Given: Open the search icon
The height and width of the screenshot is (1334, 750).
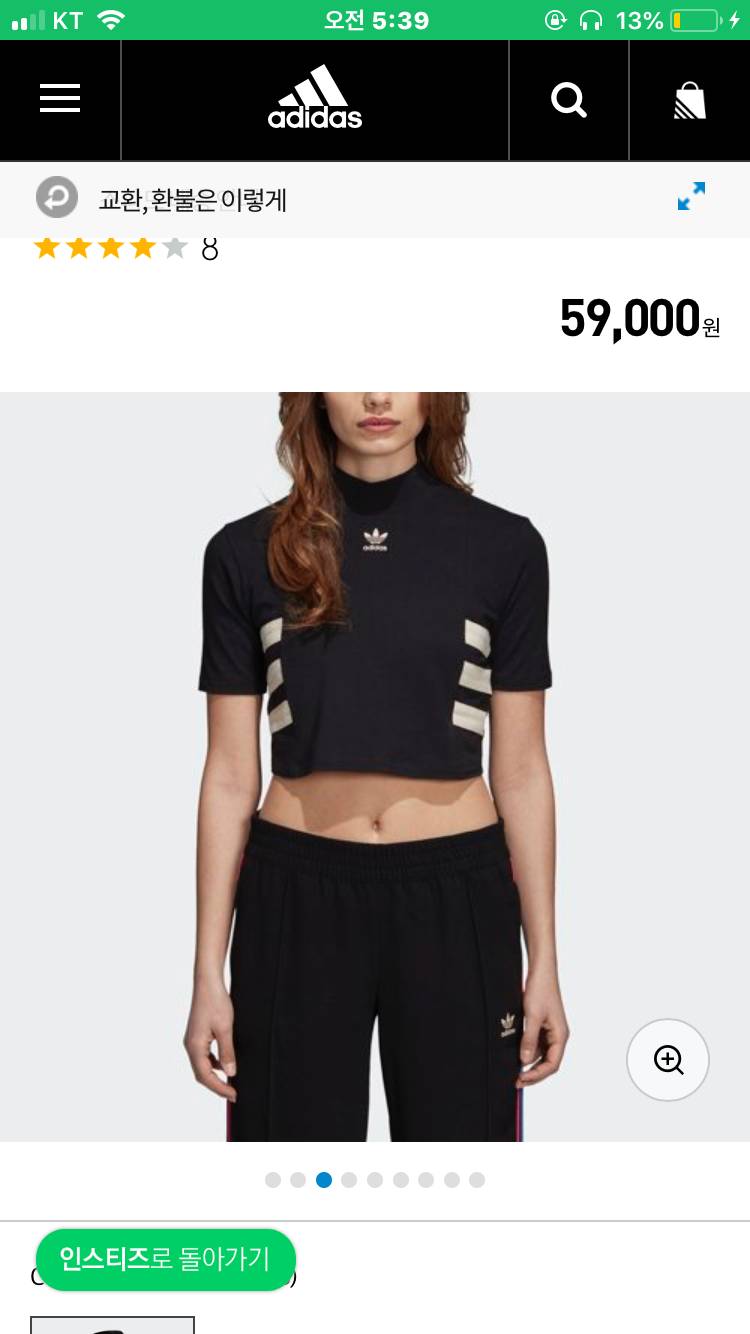Looking at the screenshot, I should click(569, 99).
